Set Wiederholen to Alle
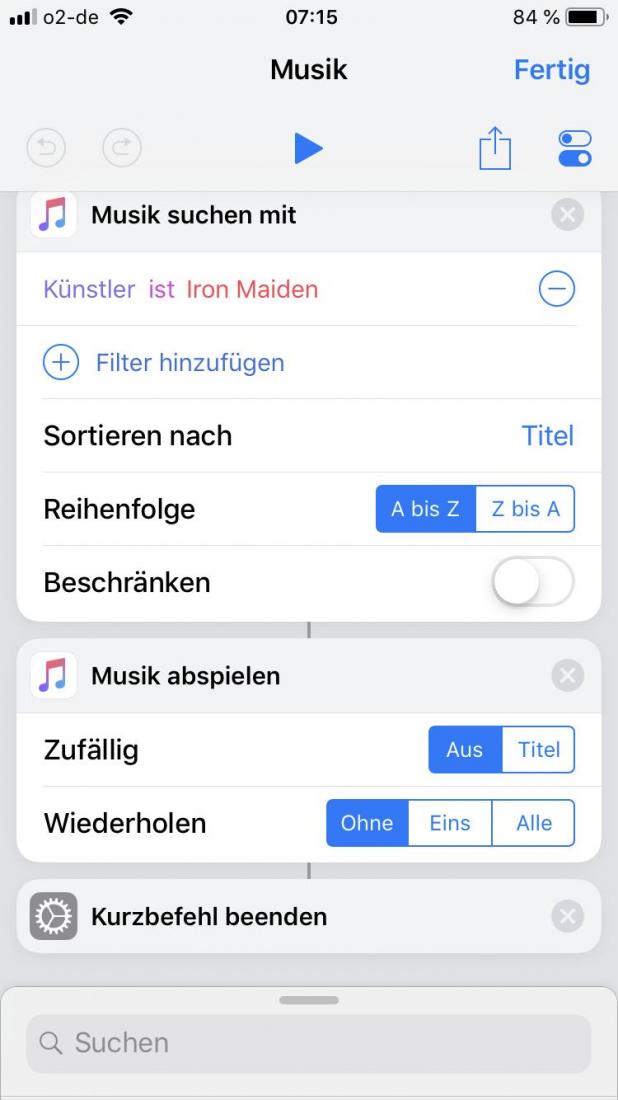Image resolution: width=618 pixels, height=1100 pixels. coord(534,823)
